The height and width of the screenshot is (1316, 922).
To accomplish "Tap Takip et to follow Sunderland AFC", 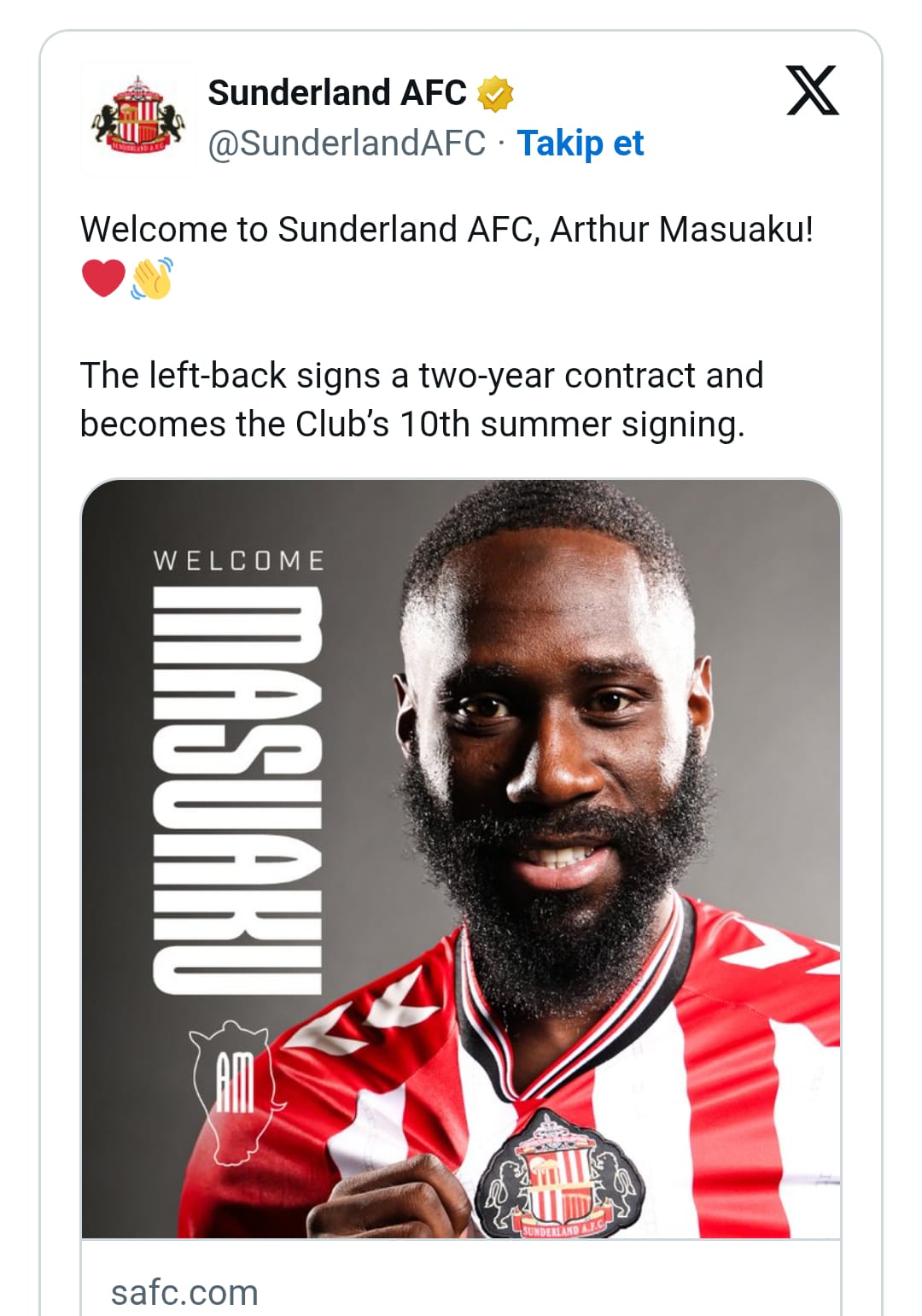I will (580, 143).
